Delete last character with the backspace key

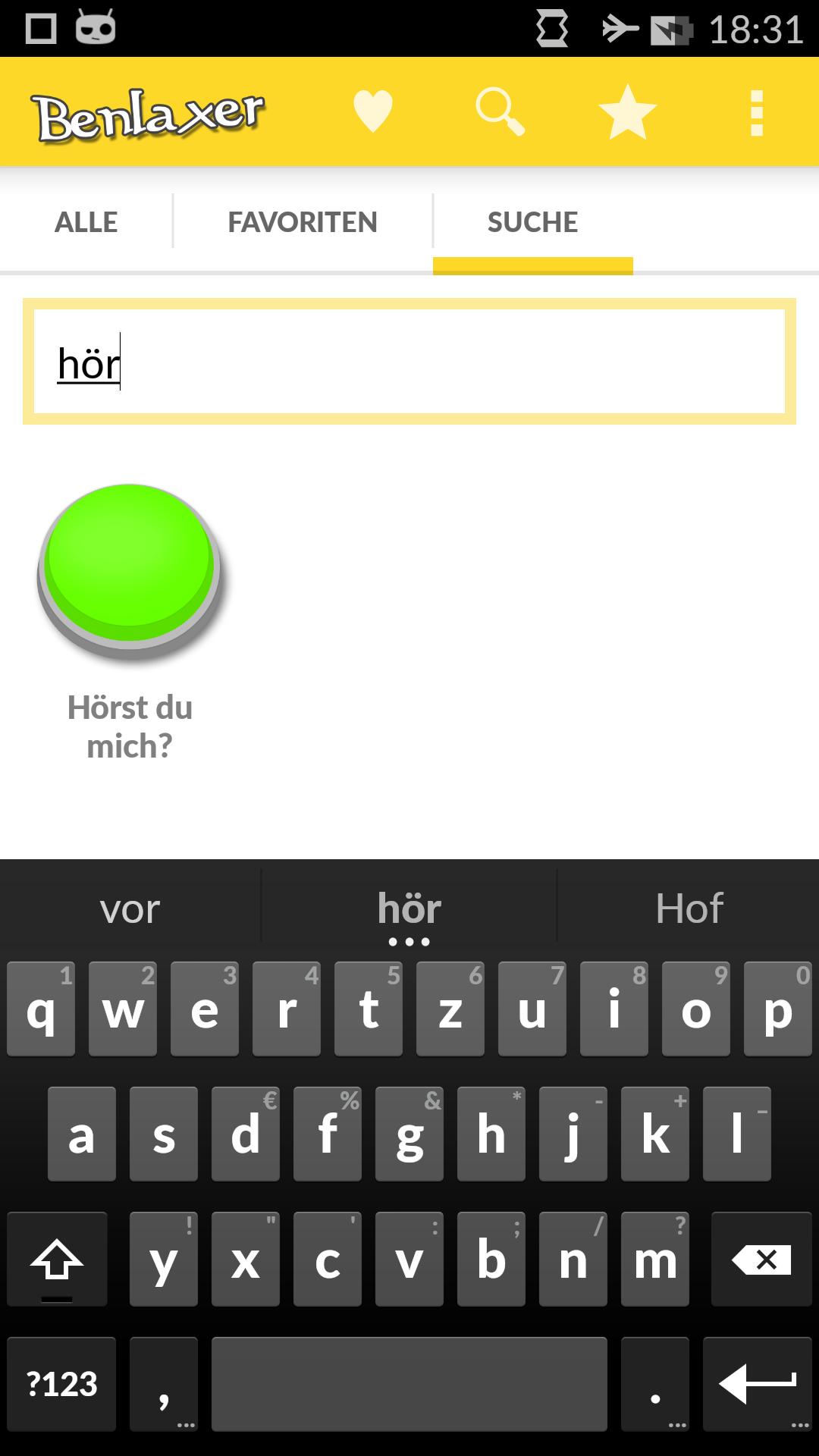point(761,1260)
